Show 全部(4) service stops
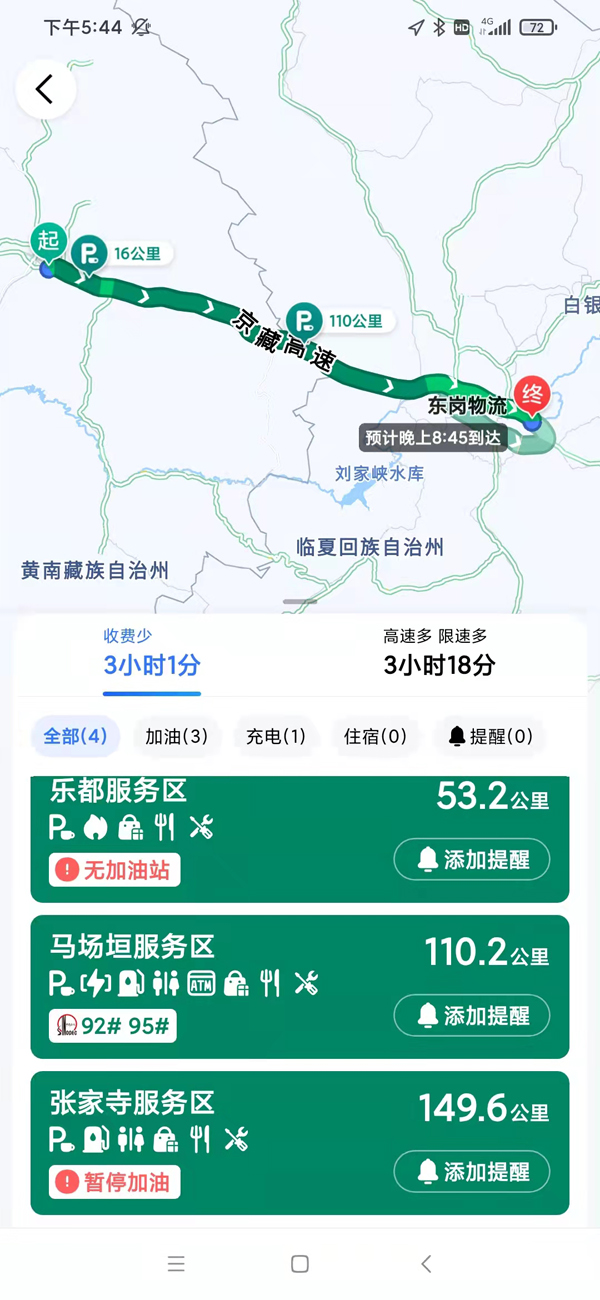600x1300 pixels. (75, 737)
